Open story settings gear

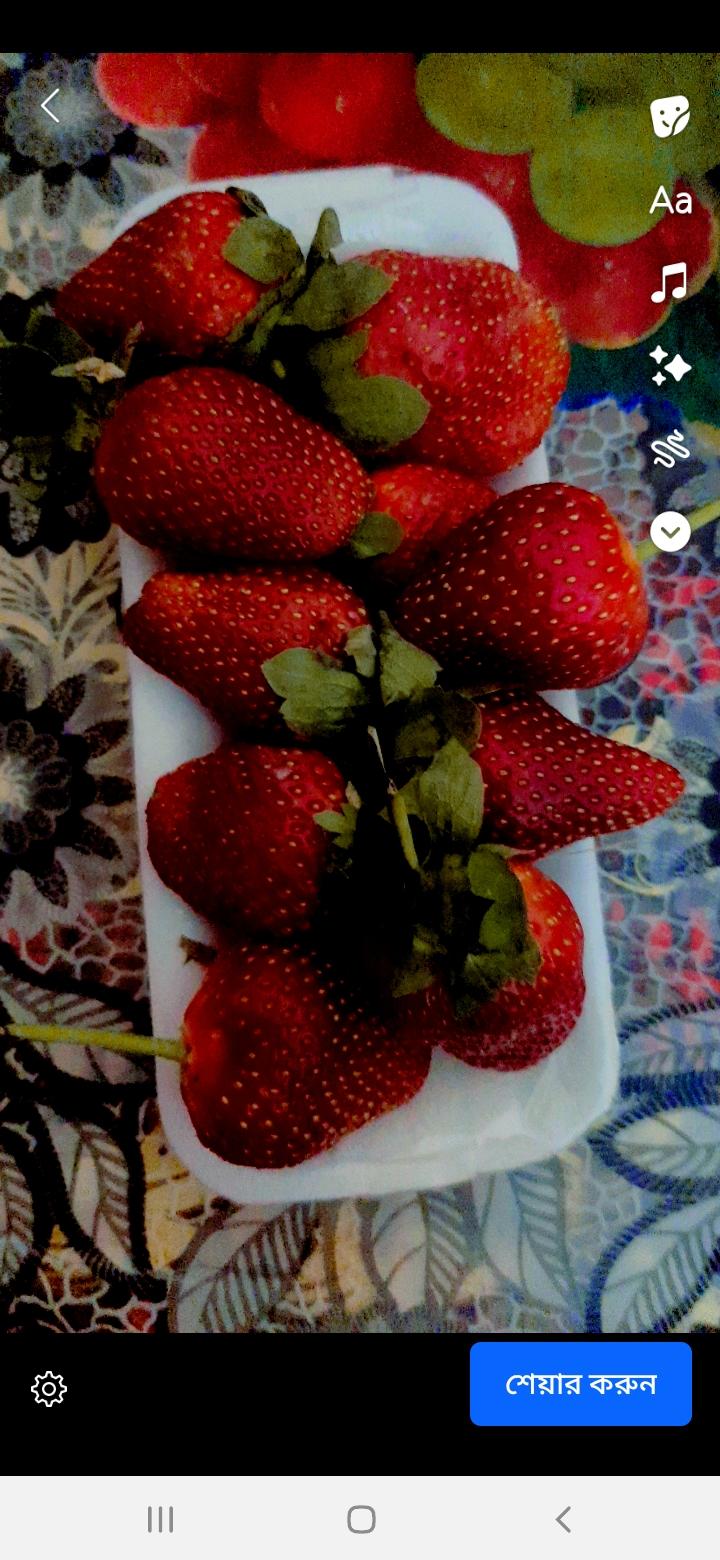(49, 1388)
